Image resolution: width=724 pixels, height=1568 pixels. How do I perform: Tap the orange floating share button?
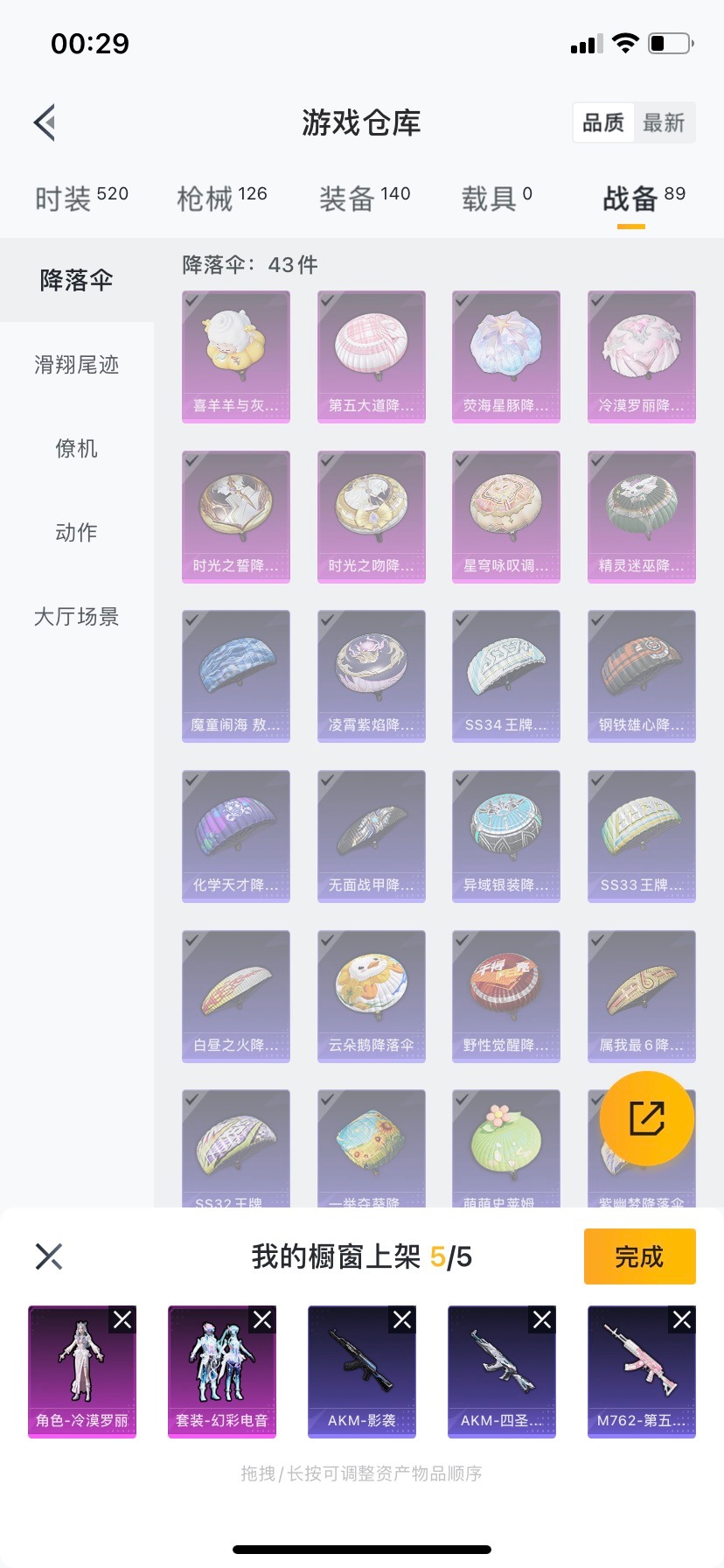click(x=647, y=1118)
